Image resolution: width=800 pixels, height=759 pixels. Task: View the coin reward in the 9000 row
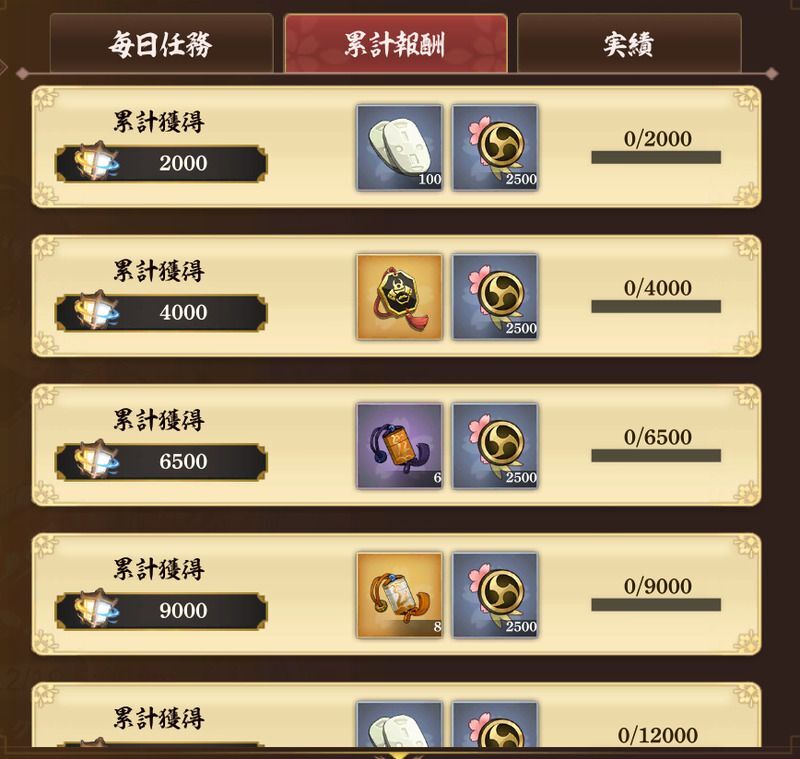[495, 595]
